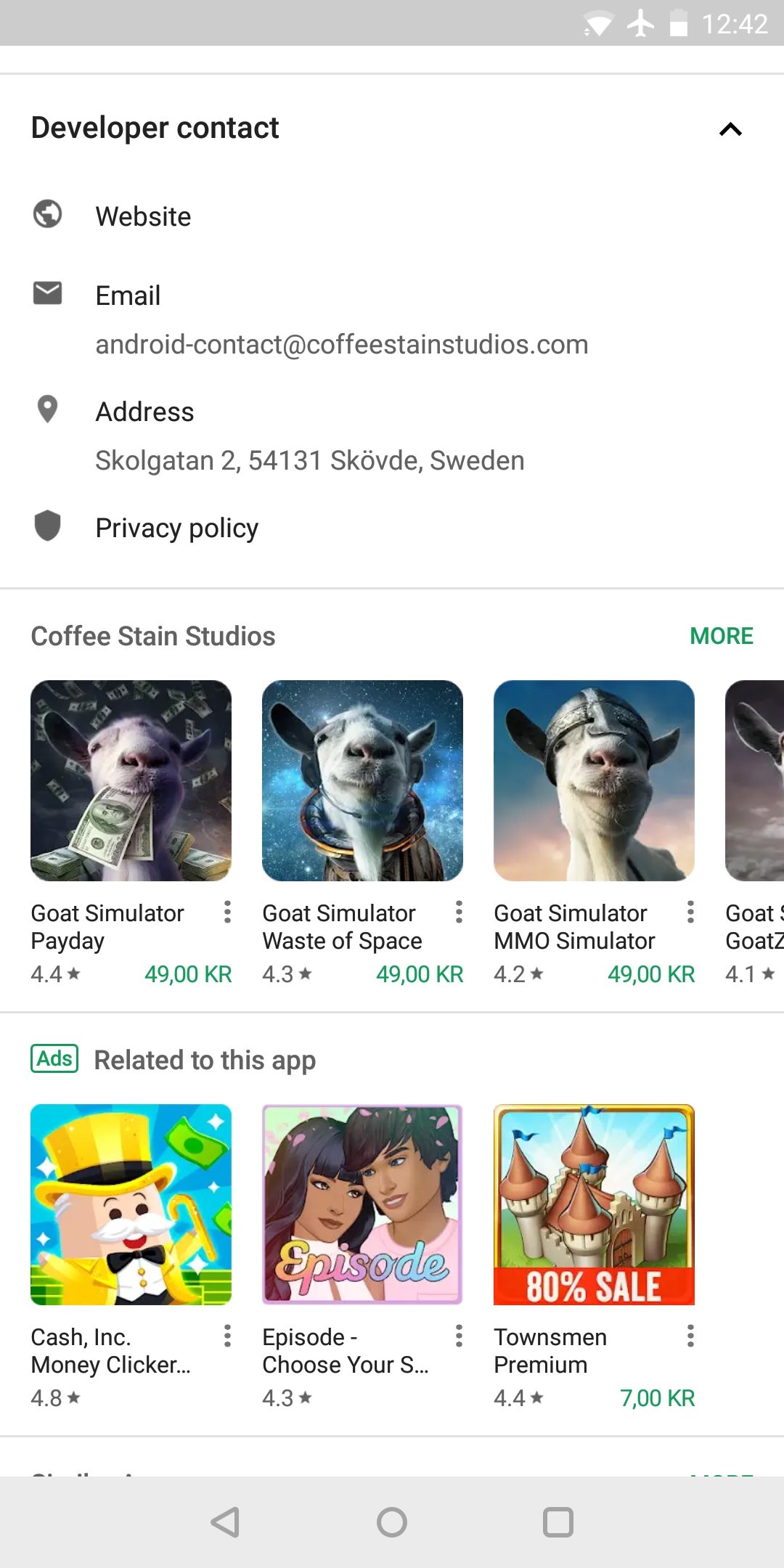Go back using the system back button

click(x=225, y=1522)
